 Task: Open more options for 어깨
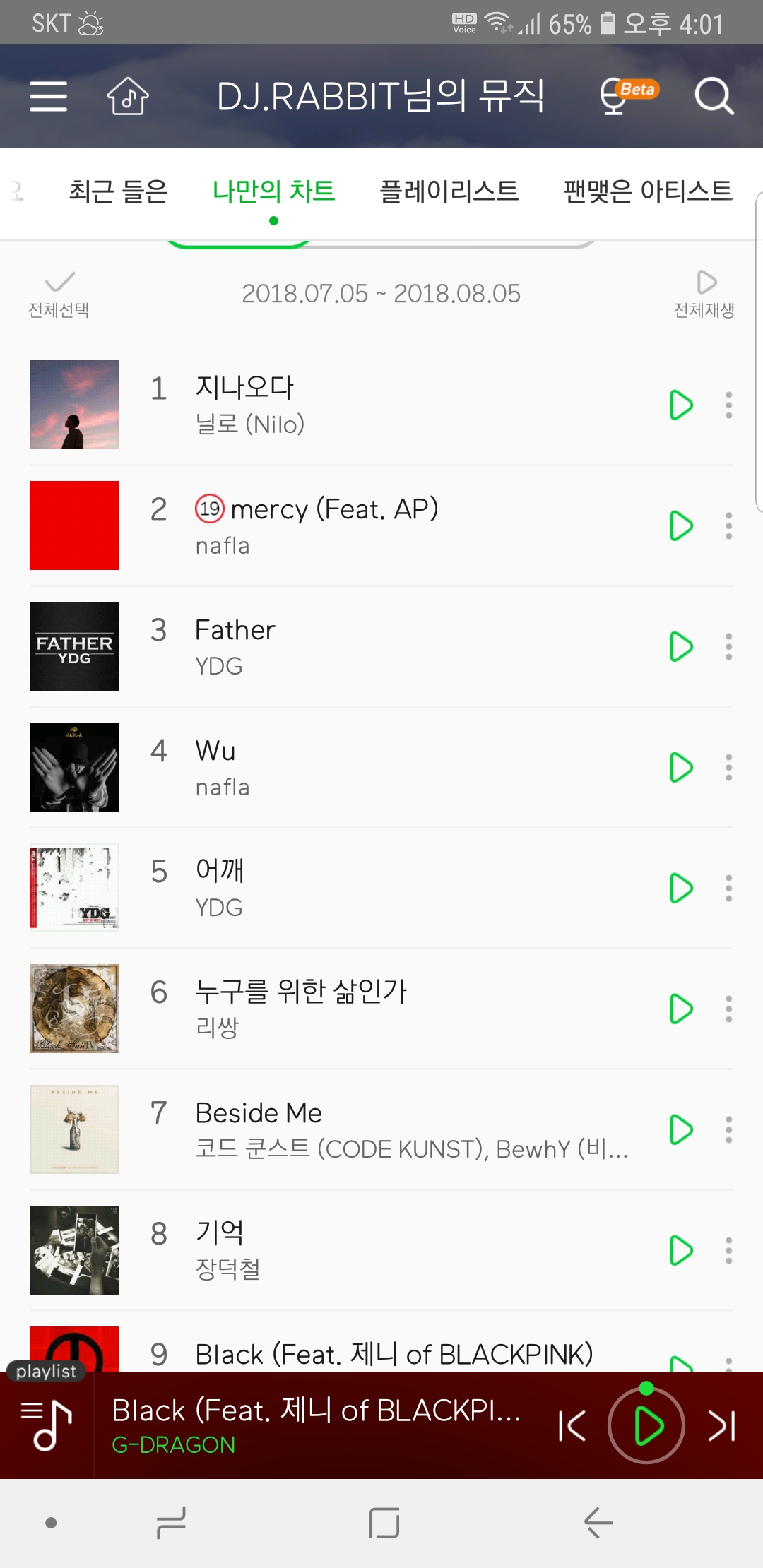(728, 889)
